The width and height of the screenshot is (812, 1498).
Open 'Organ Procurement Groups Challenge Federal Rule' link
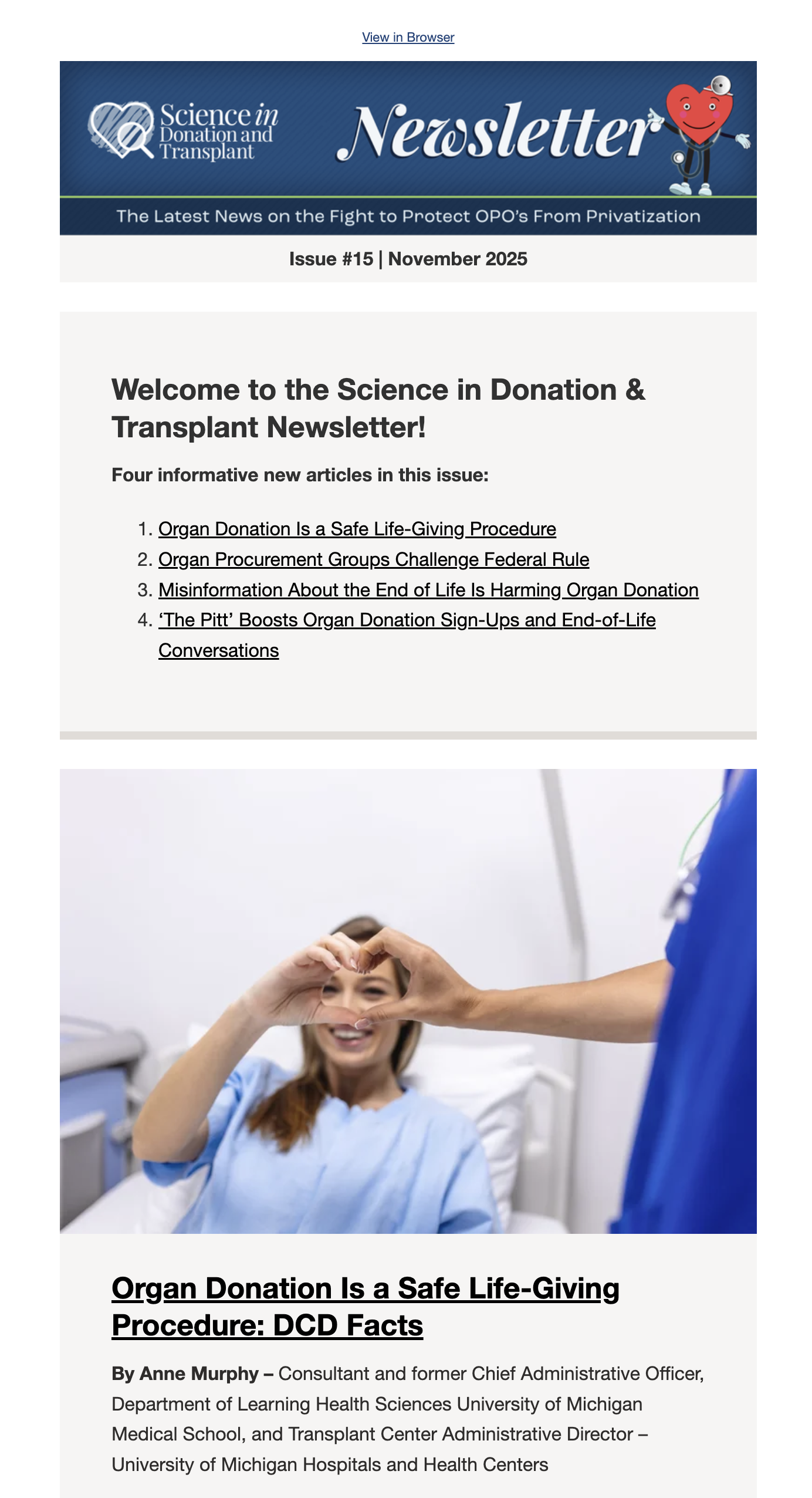[374, 559]
